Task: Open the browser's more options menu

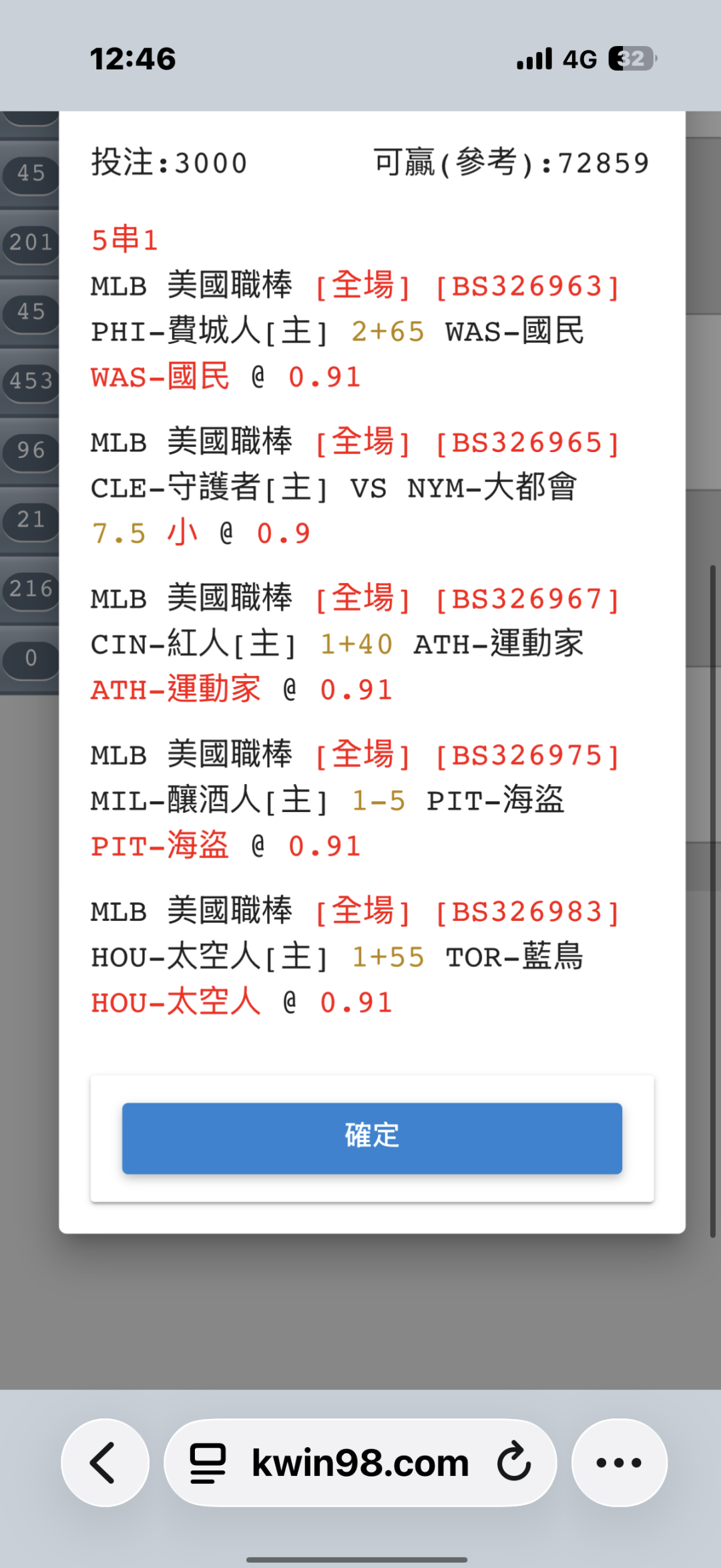Action: (619, 1462)
